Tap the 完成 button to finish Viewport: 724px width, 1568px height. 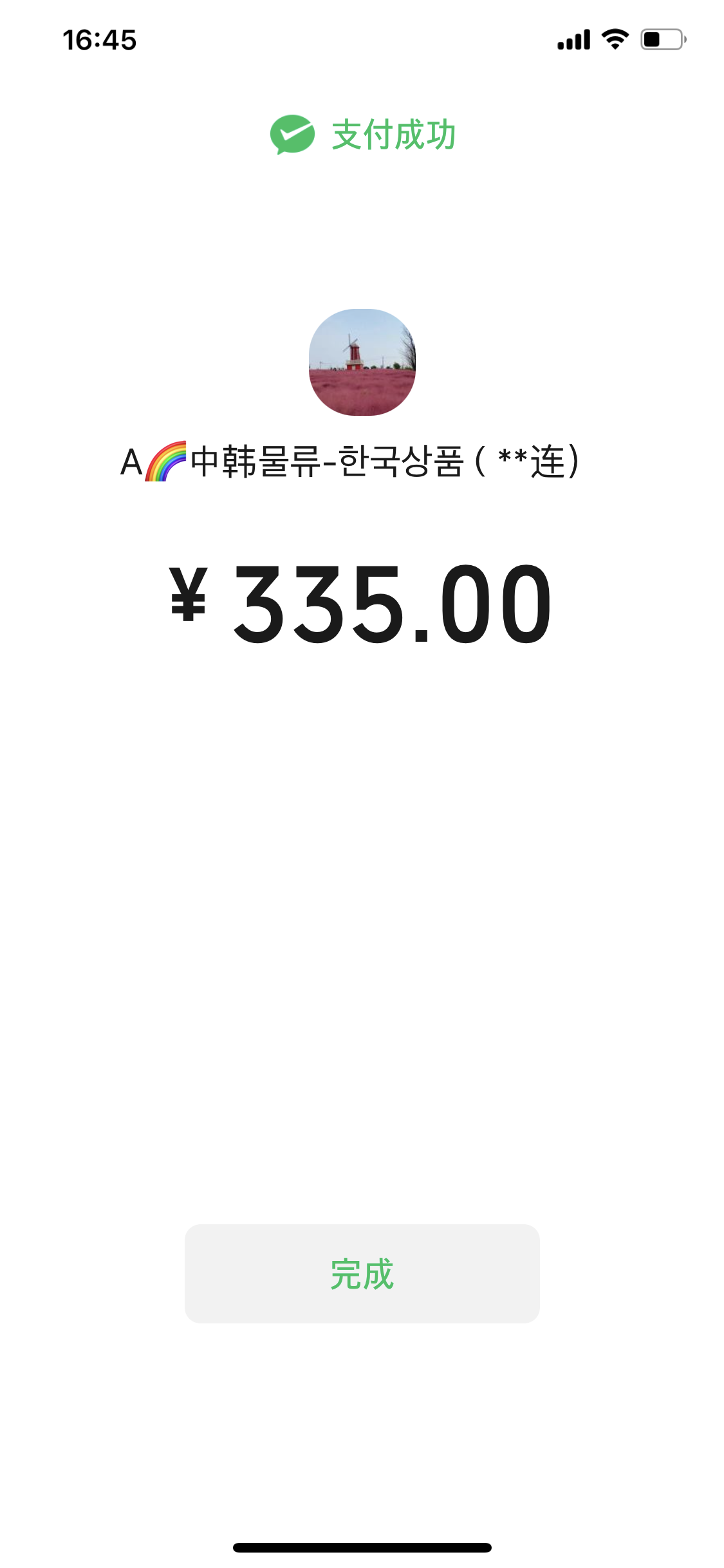362,1273
